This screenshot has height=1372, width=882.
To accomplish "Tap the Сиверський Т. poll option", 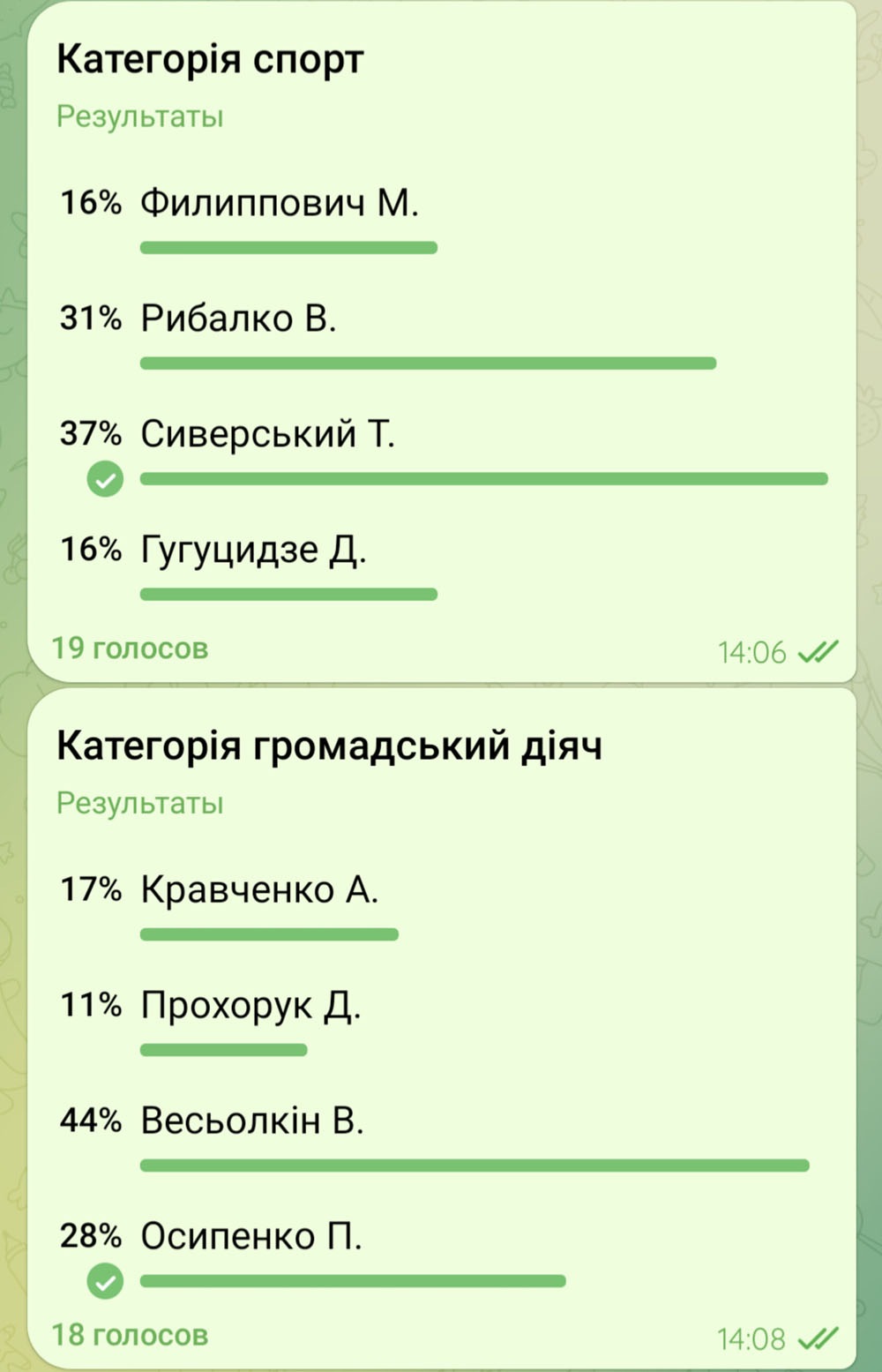I will point(267,434).
